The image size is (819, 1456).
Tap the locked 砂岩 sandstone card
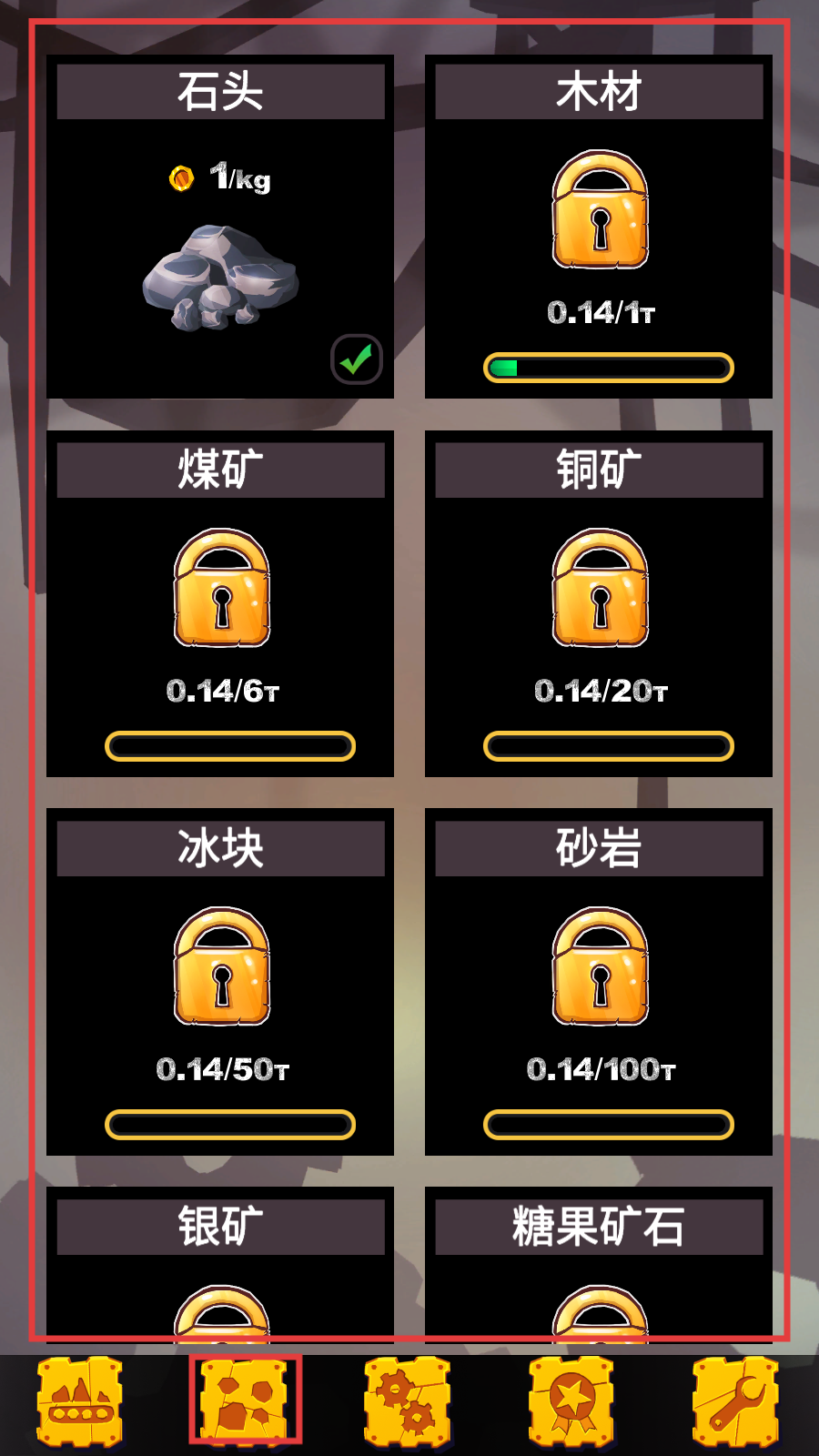tap(599, 983)
